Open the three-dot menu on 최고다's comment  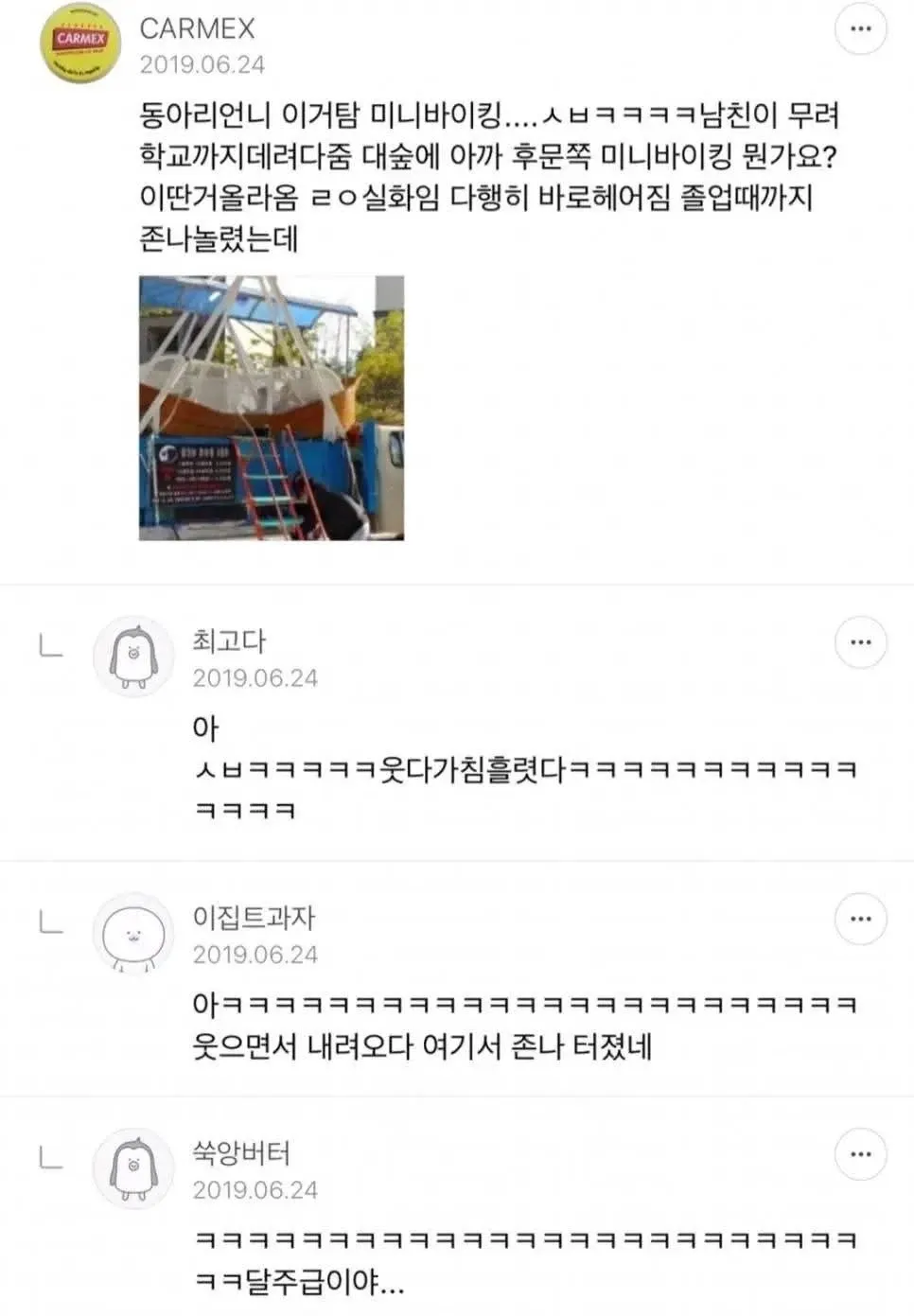tap(859, 641)
